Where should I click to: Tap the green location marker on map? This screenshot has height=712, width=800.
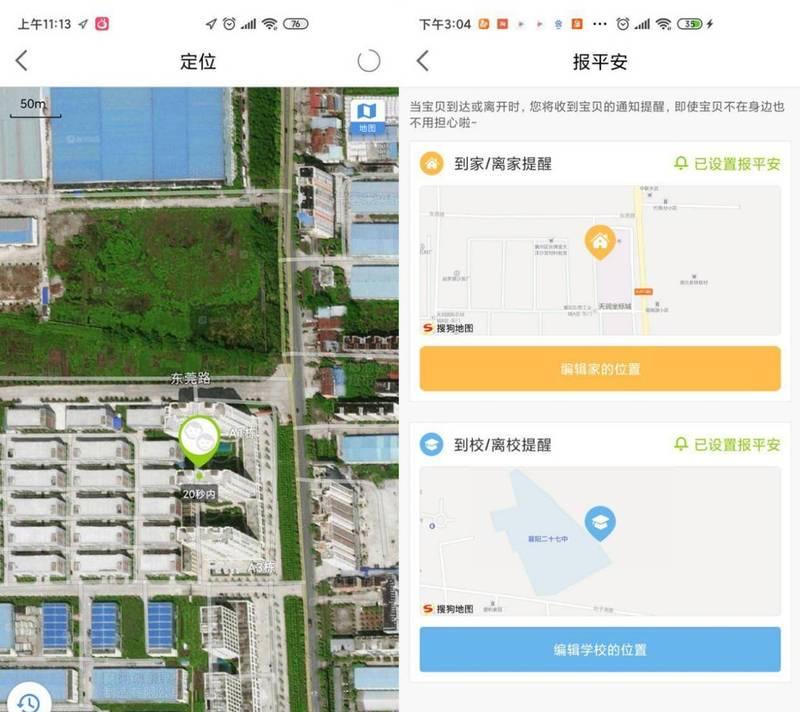click(199, 440)
